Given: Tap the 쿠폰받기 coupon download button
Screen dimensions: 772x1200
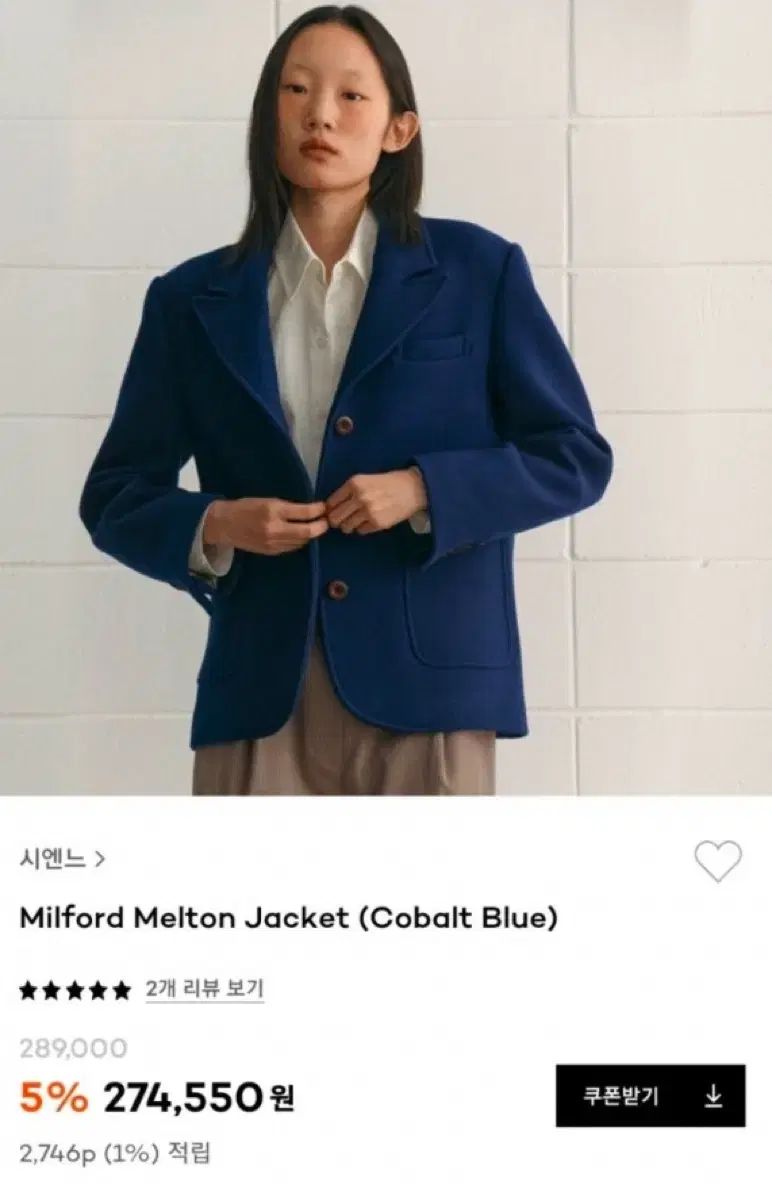Looking at the screenshot, I should 650,1096.
